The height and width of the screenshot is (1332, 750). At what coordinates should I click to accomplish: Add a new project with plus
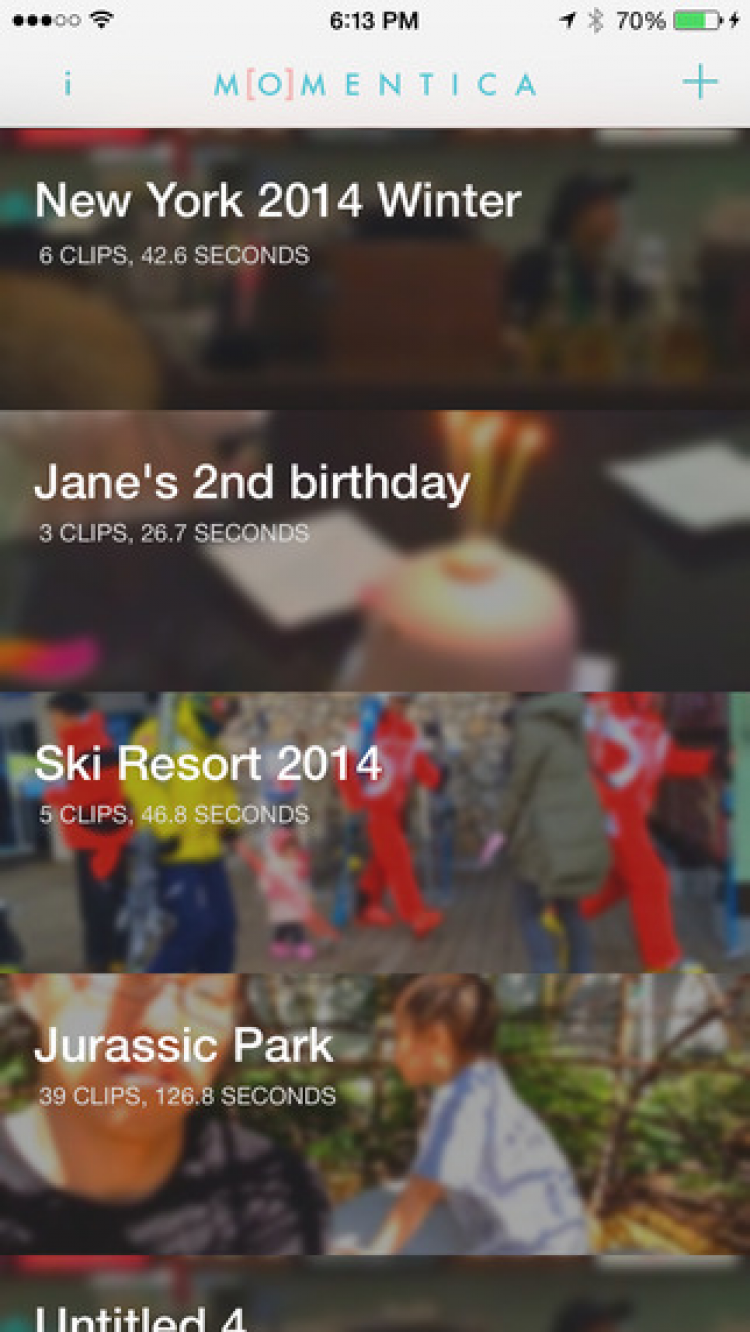pyautogui.click(x=700, y=82)
